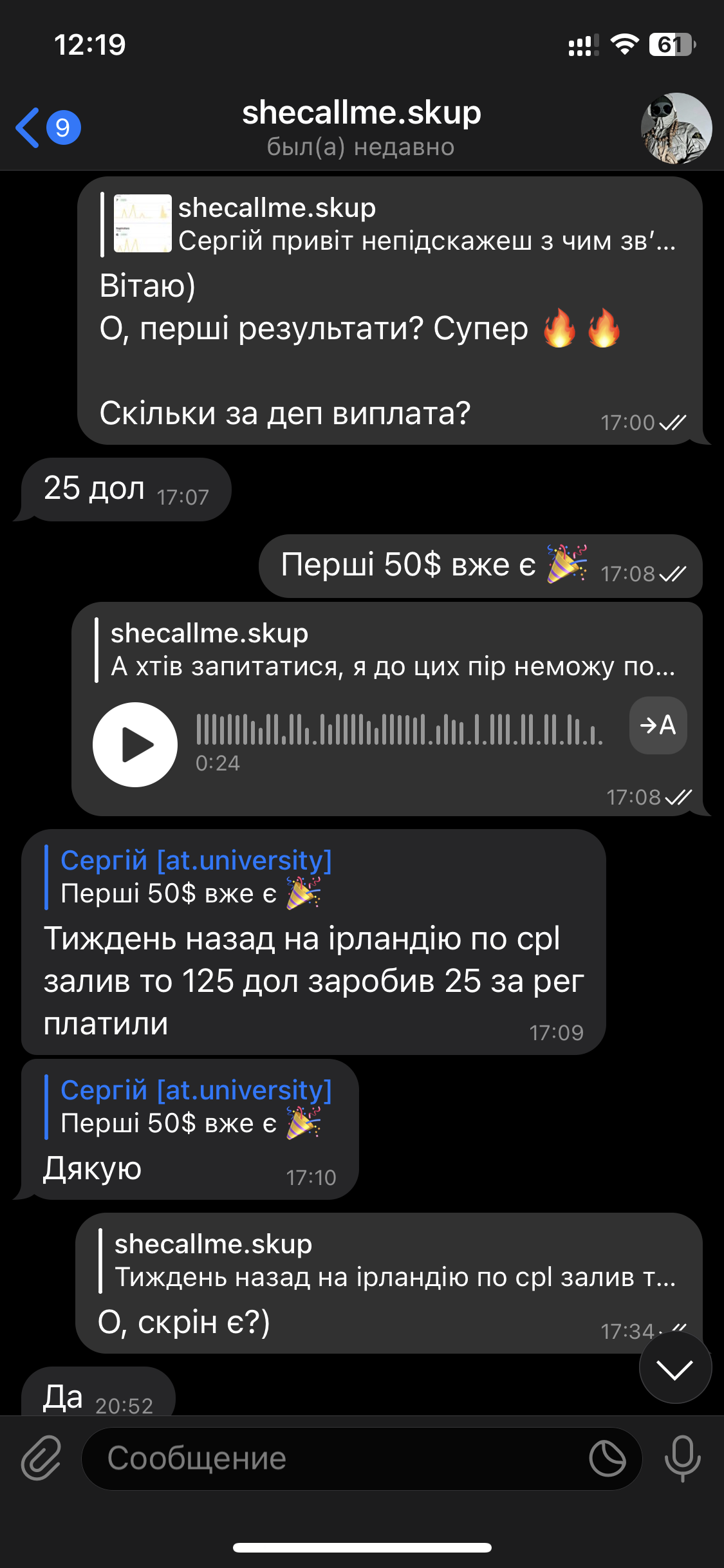Go to quoted message in 'Дякую' reply
This screenshot has height=1568, width=724.
click(193, 1107)
